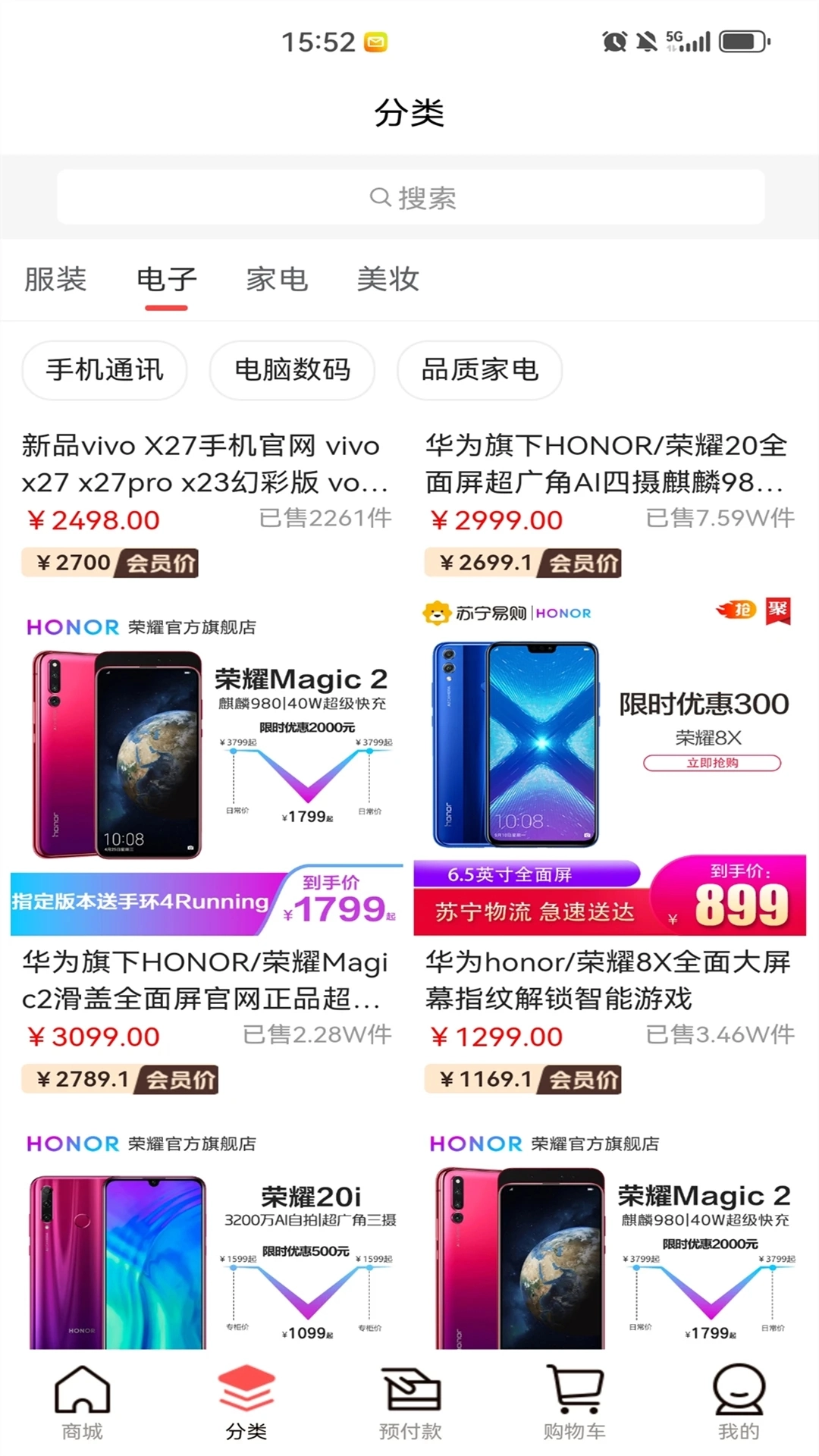Open the vivo X27 phone product
Viewport: 819px width, 1456px height.
tap(205, 464)
